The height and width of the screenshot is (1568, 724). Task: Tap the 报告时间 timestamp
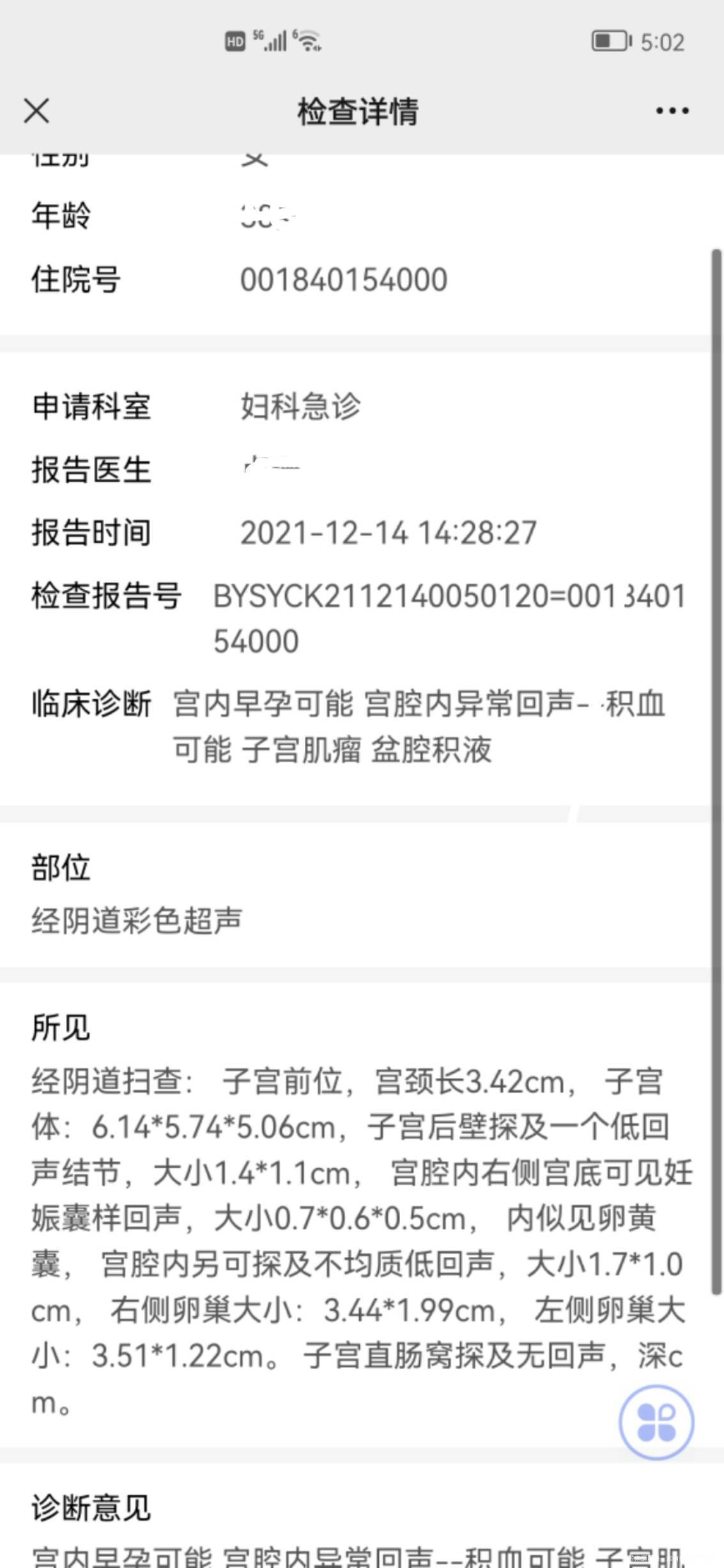pos(390,533)
